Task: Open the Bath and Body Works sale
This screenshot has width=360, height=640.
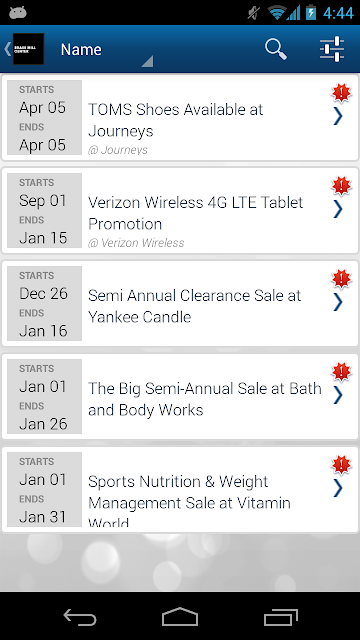Action: (x=180, y=397)
